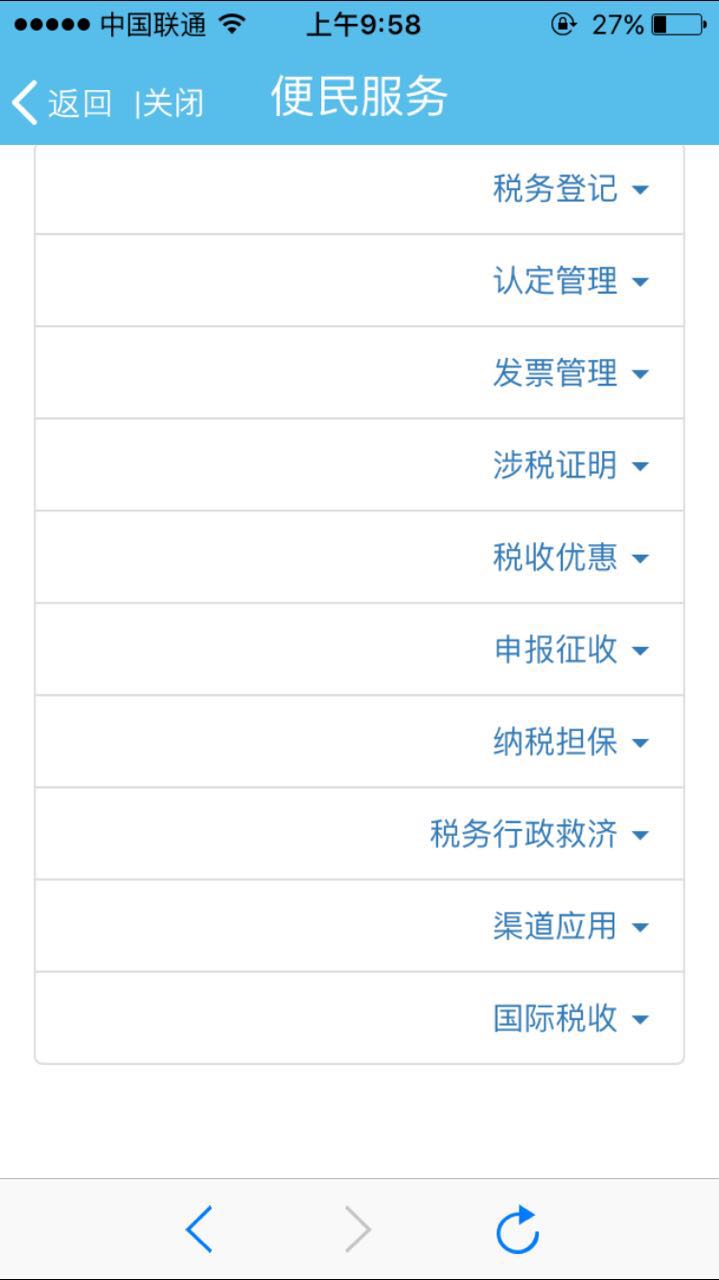The width and height of the screenshot is (719, 1280).
Task: Expand 税务行政救济 options
Action: (x=359, y=834)
